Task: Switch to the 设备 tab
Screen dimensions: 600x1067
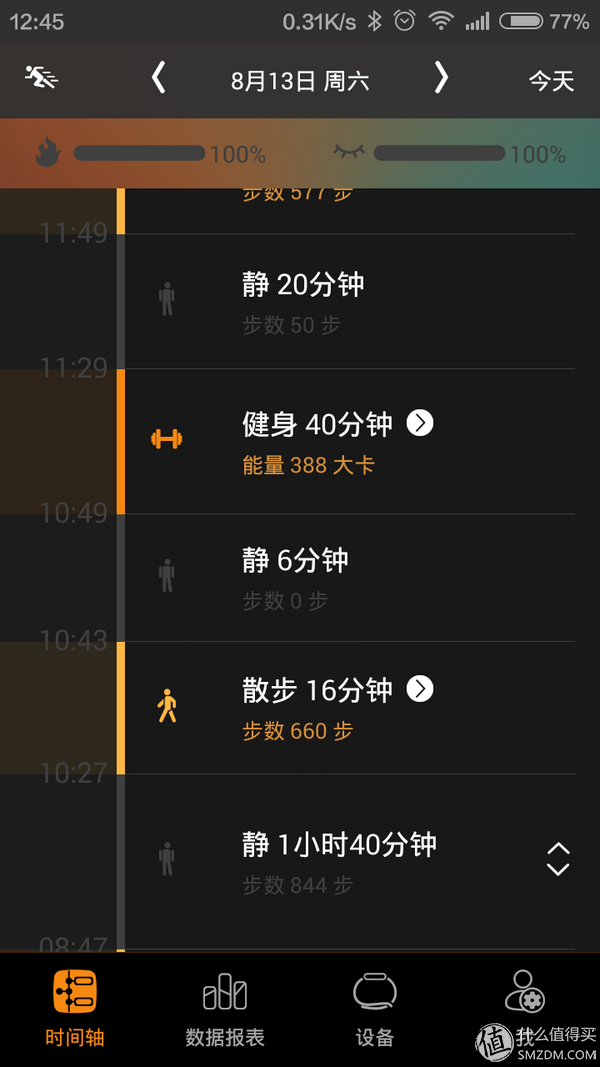Action: [x=375, y=1011]
